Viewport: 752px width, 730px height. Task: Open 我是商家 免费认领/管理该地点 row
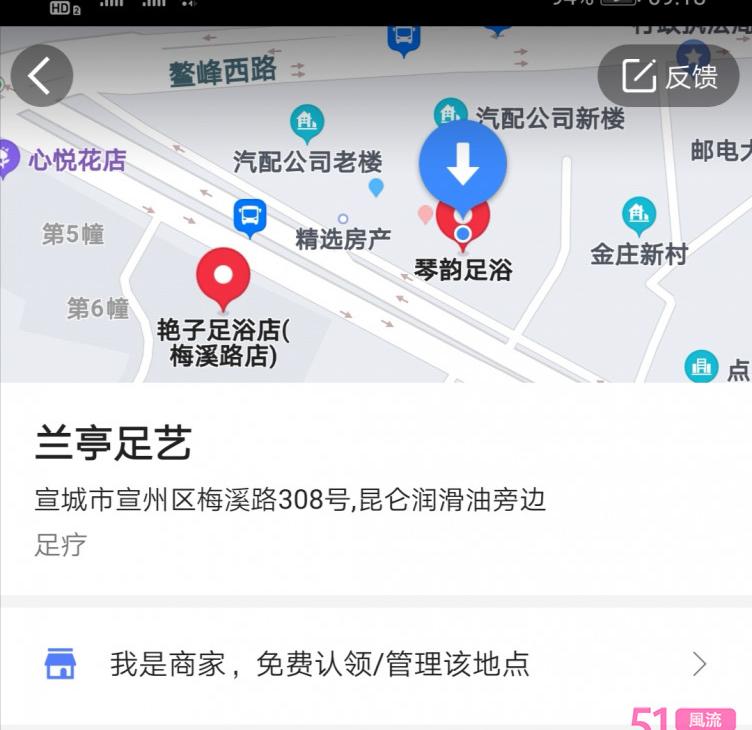[376, 664]
